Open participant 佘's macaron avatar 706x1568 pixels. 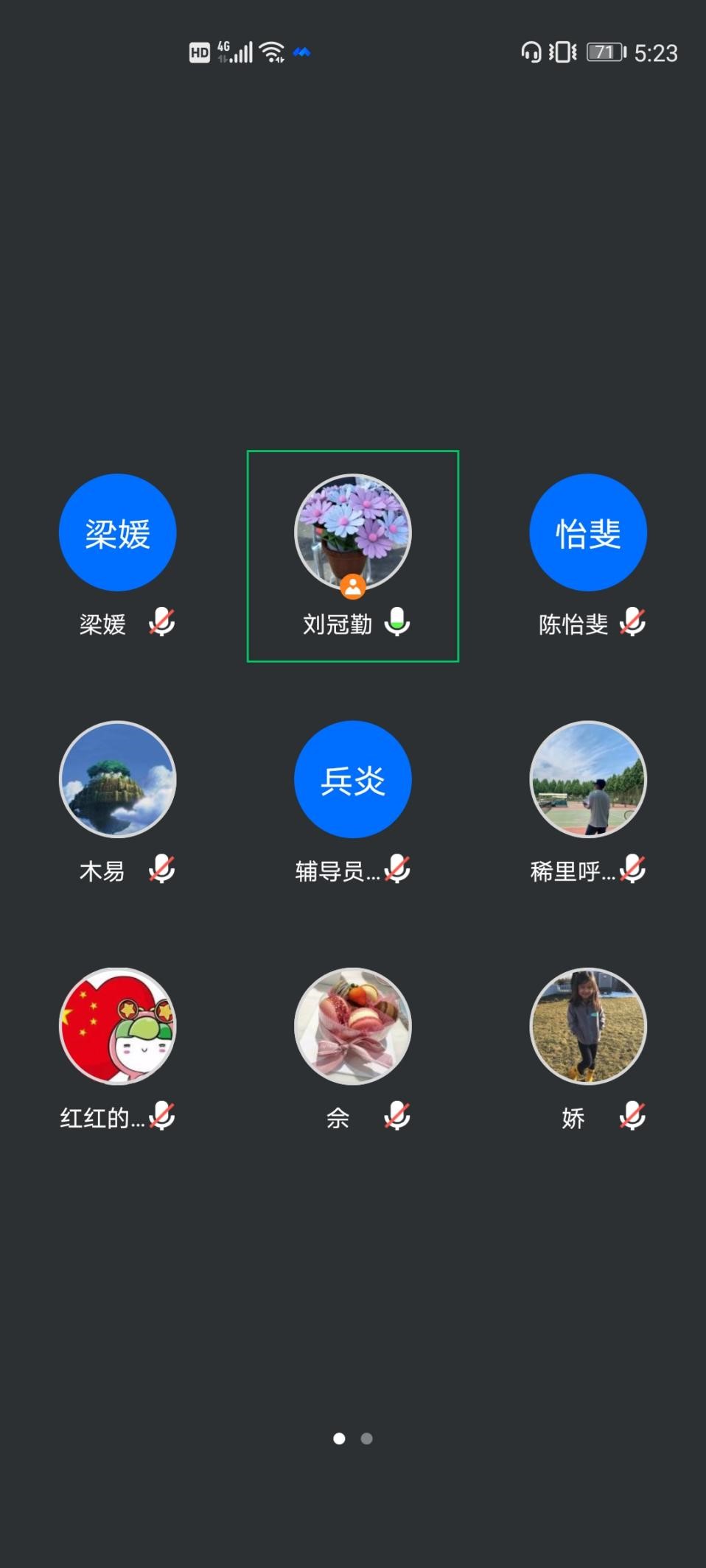(352, 1026)
